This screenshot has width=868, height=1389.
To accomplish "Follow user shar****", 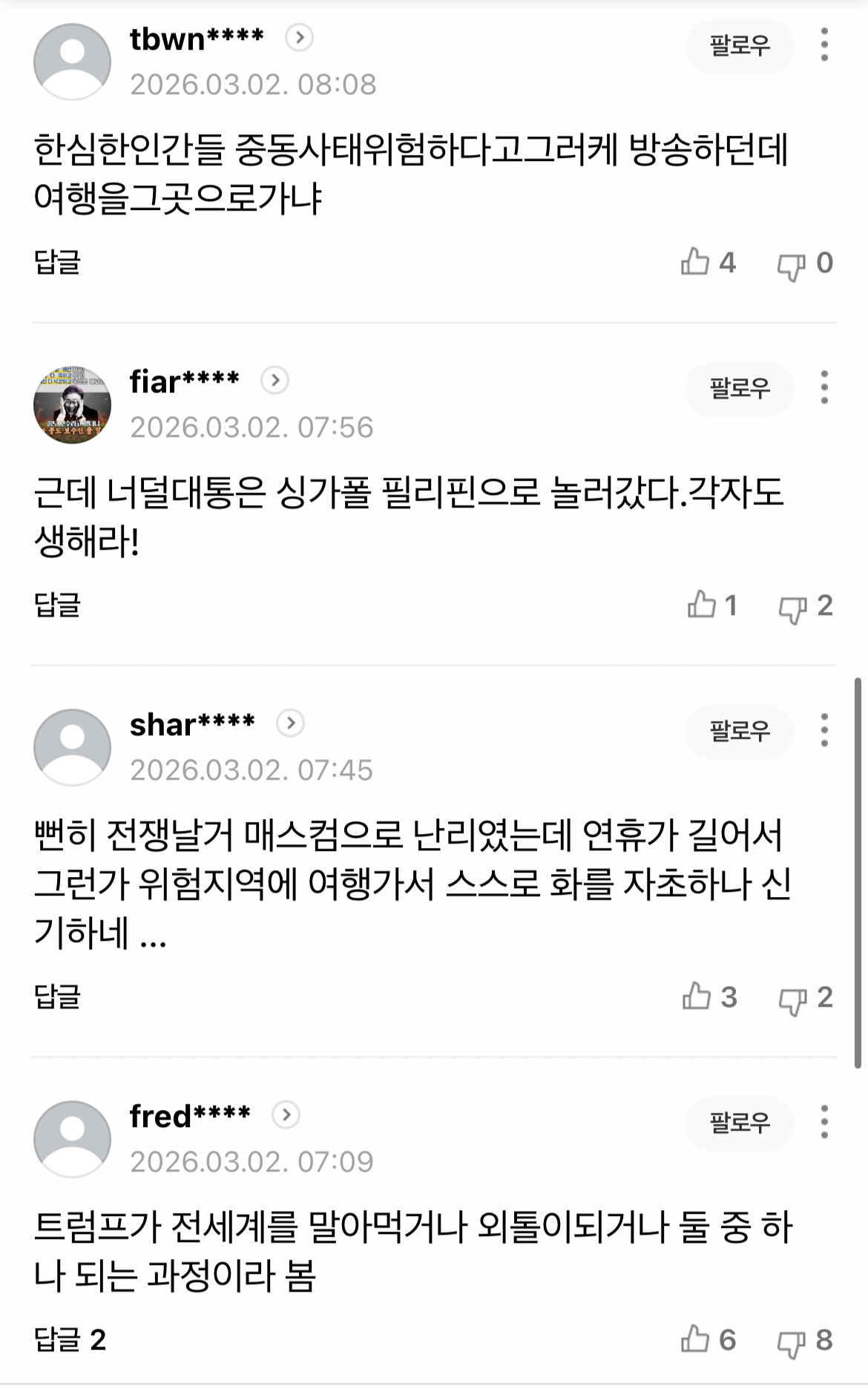I will (740, 732).
